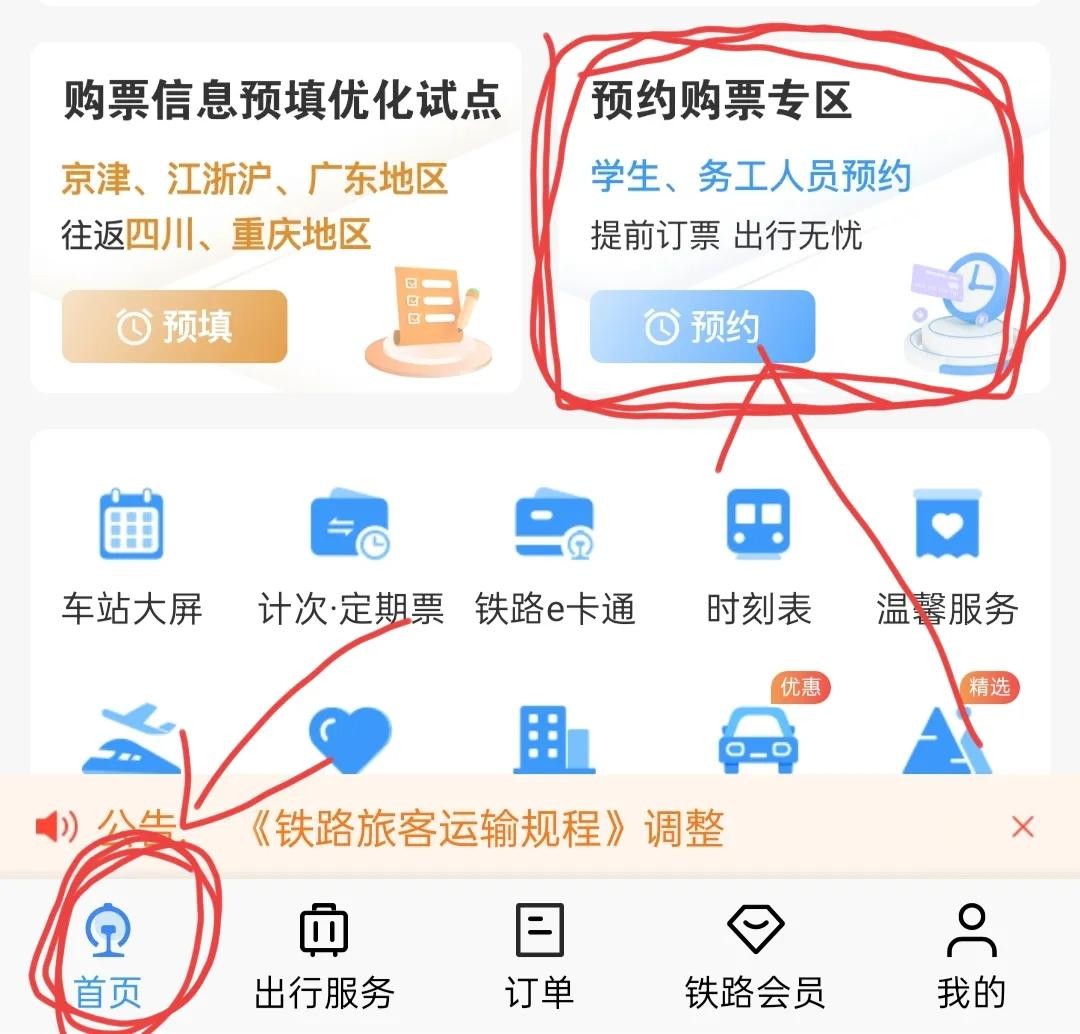The width and height of the screenshot is (1080, 1034).
Task: Dismiss the 公告 announcement banner
Action: click(x=1022, y=827)
